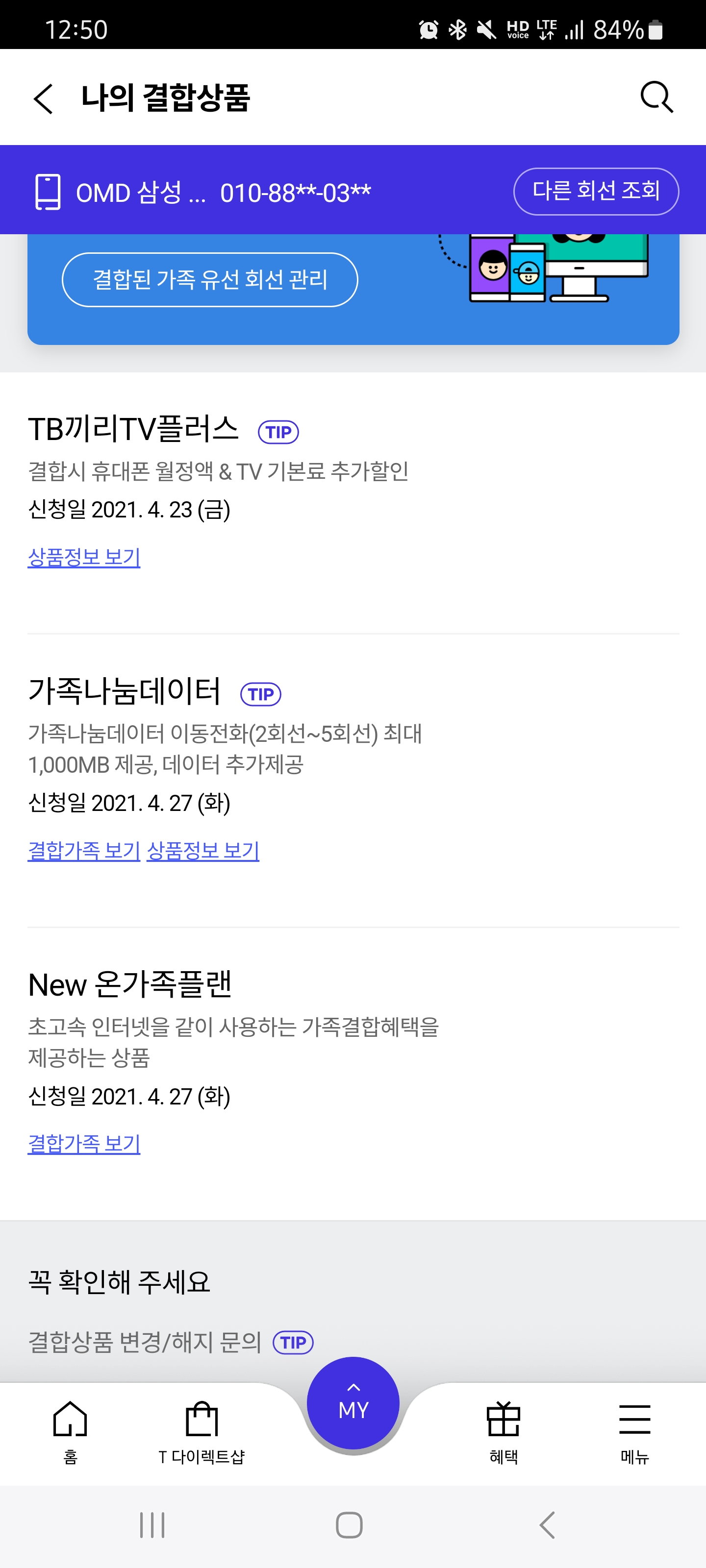
Task: Show TIP for TB끼리TV플러스
Action: coord(278,432)
